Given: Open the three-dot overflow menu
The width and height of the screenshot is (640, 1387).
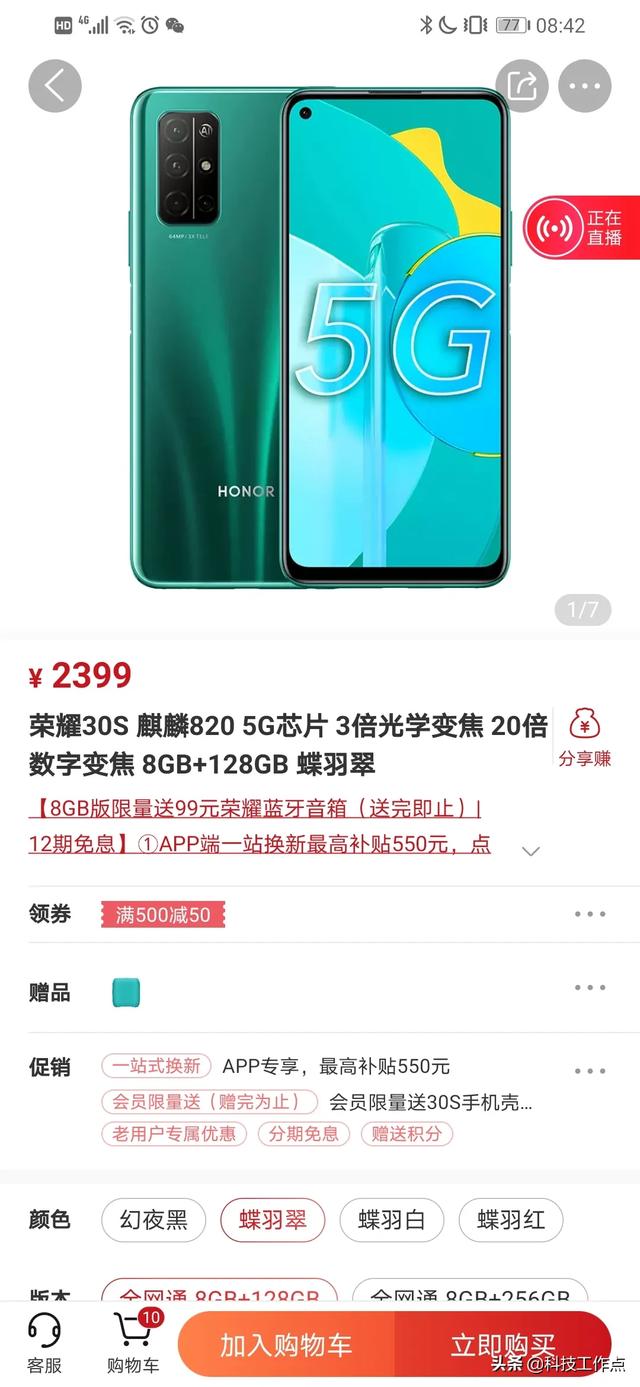Looking at the screenshot, I should pyautogui.click(x=585, y=86).
